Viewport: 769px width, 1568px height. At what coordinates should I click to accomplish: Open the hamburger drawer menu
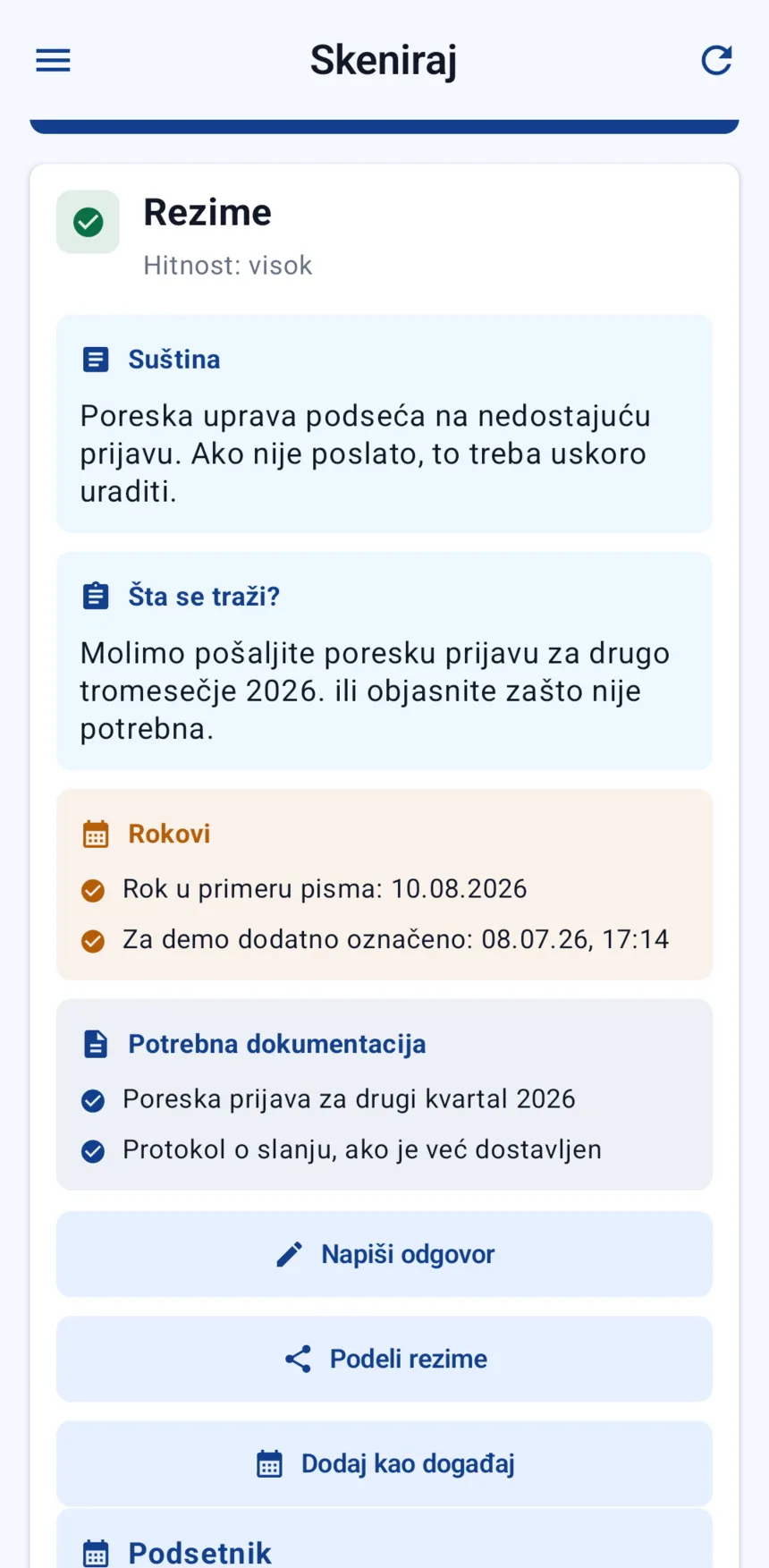53,60
